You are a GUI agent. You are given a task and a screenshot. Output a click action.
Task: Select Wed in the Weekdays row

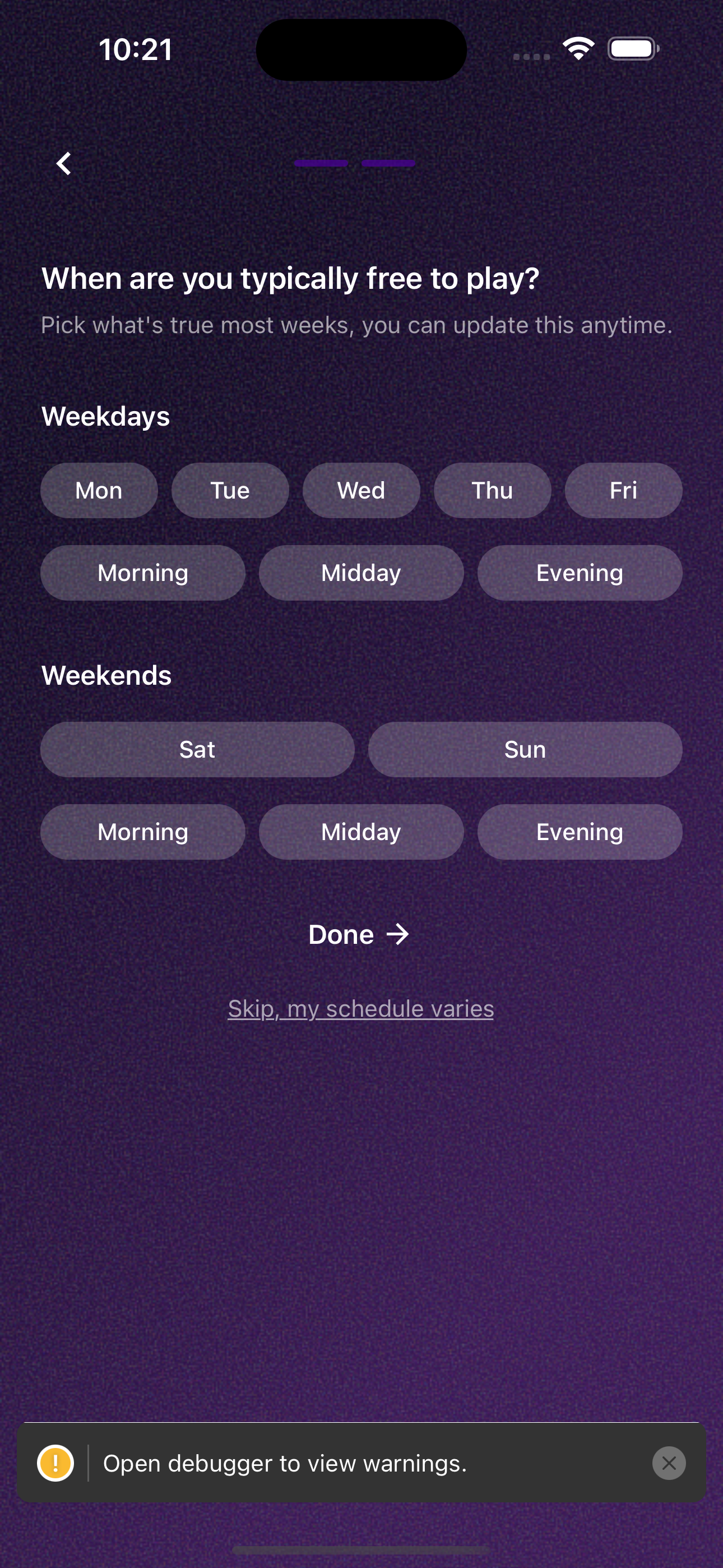coord(361,490)
